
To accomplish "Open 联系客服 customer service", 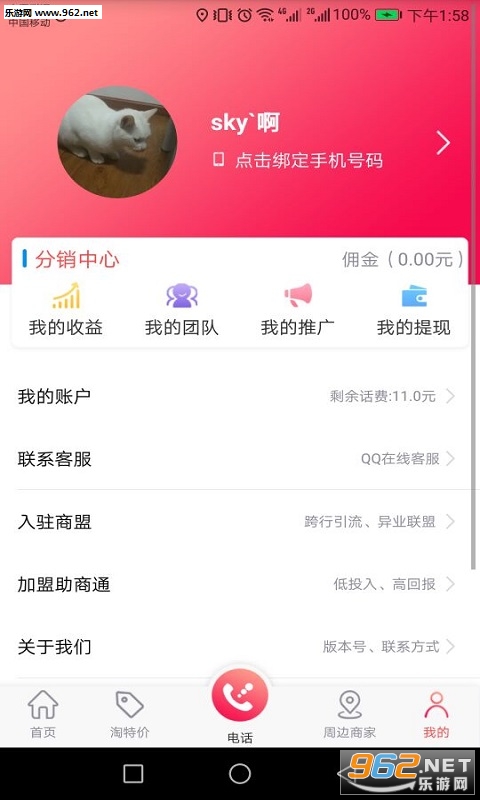I will (240, 459).
